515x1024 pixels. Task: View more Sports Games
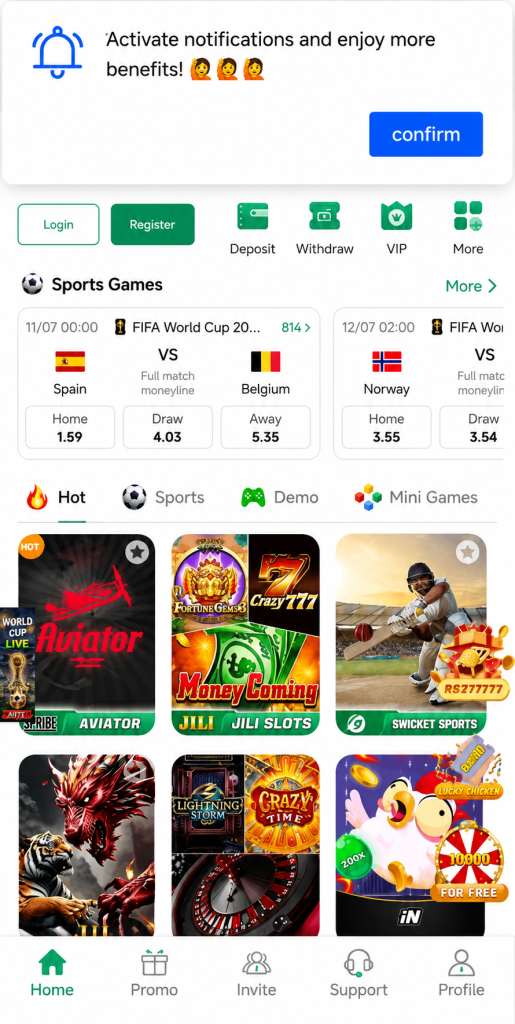(x=471, y=286)
